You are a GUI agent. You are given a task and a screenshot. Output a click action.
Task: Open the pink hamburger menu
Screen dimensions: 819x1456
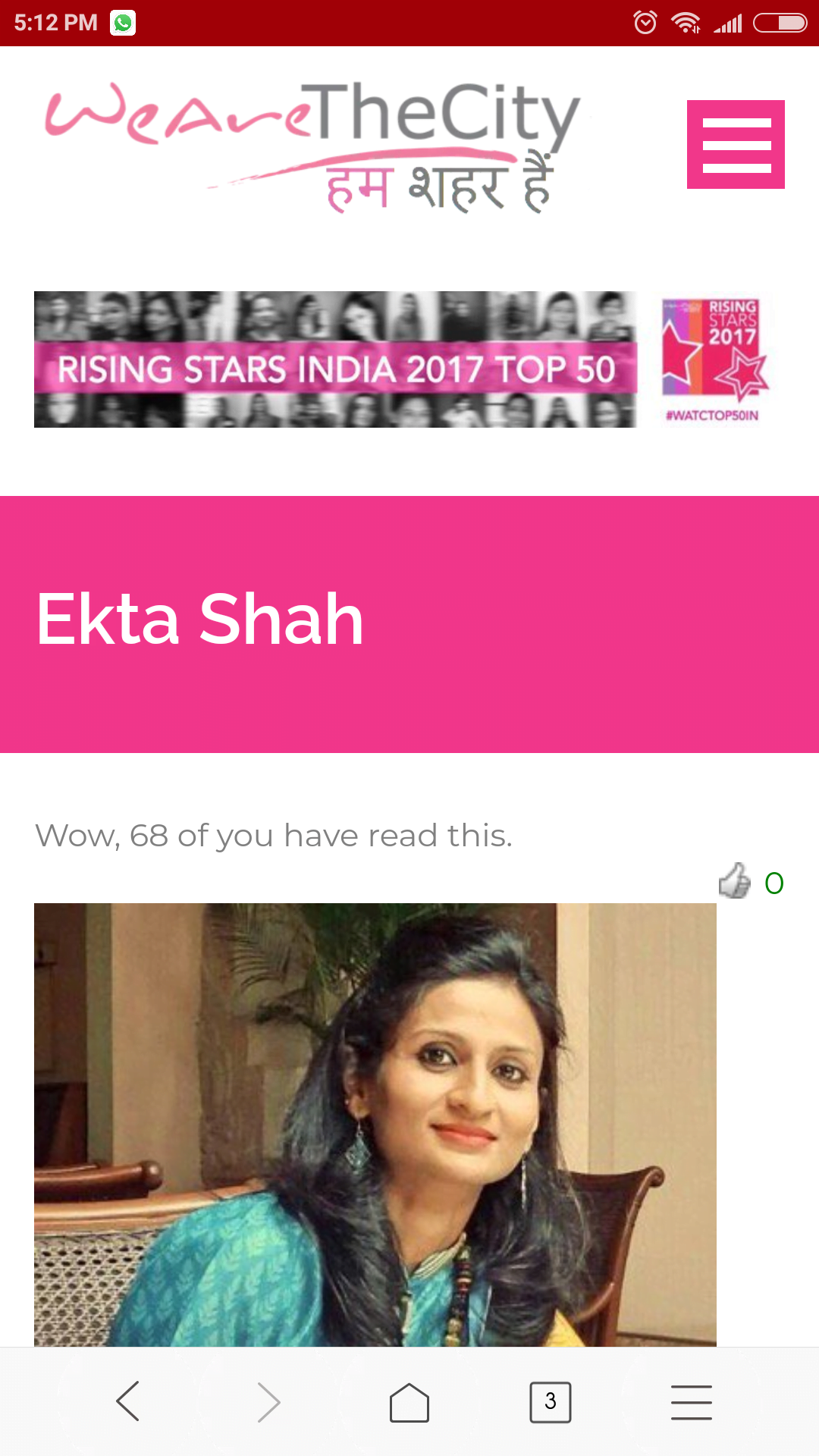[735, 144]
